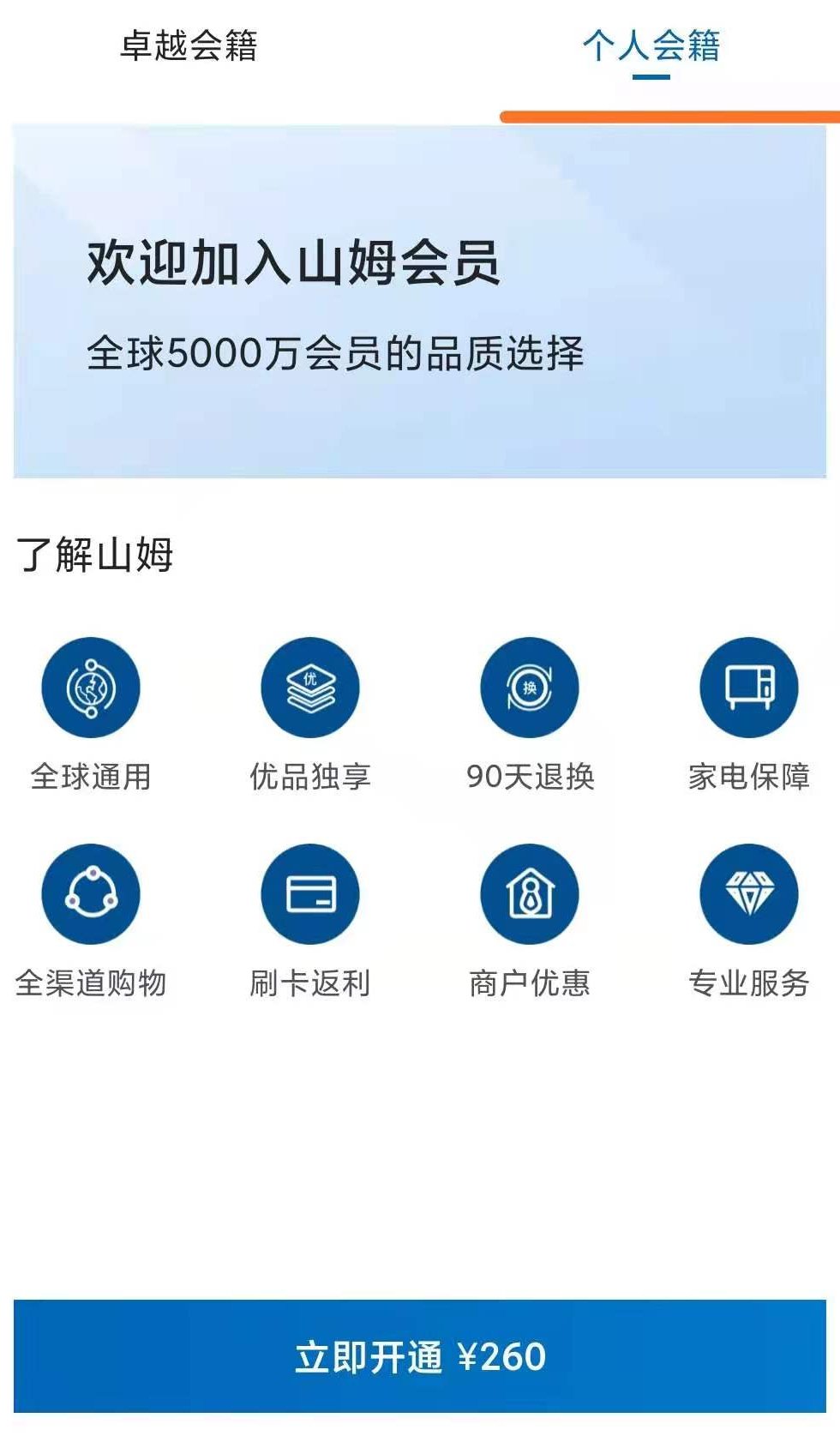Switch to the 卓越会籍 tab
840x1436 pixels.
(x=189, y=45)
